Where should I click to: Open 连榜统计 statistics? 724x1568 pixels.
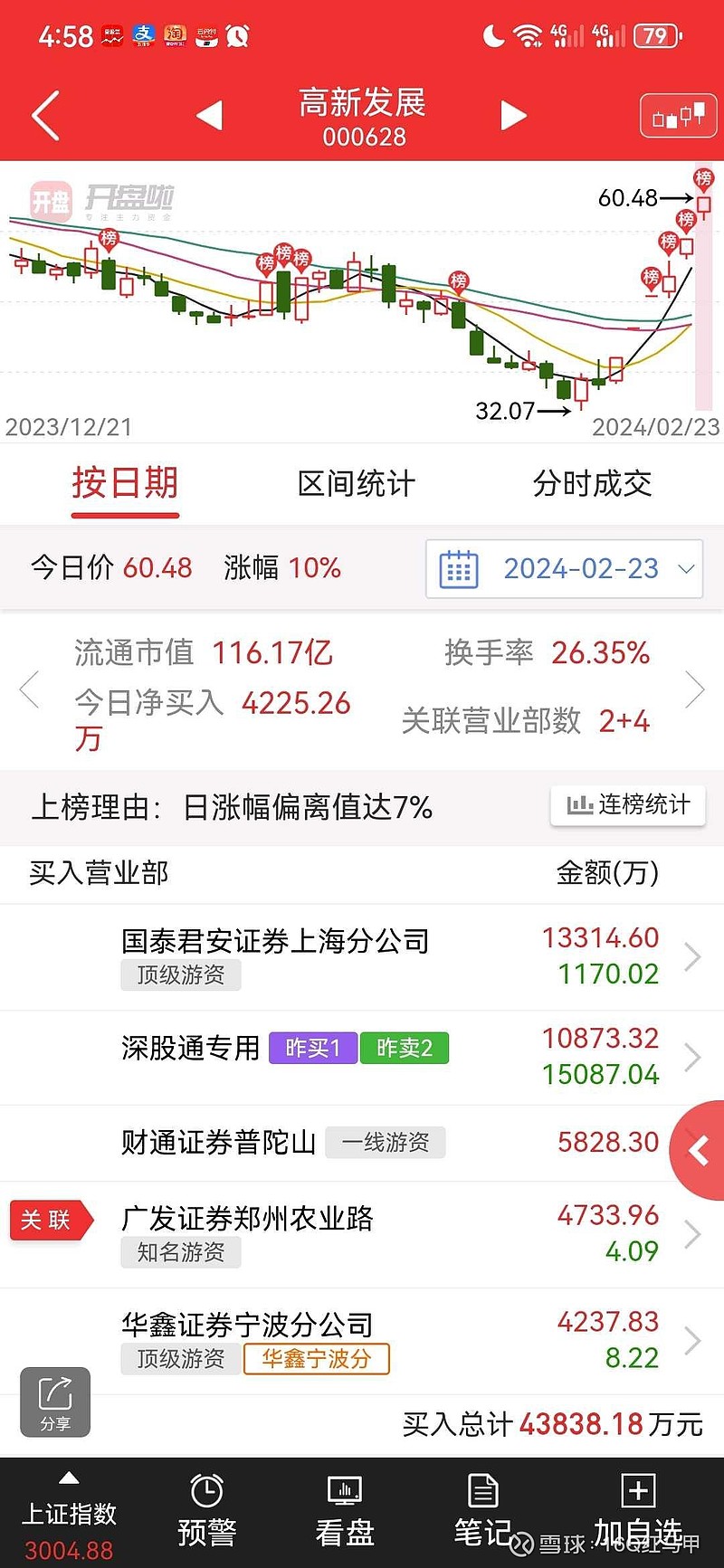click(628, 804)
